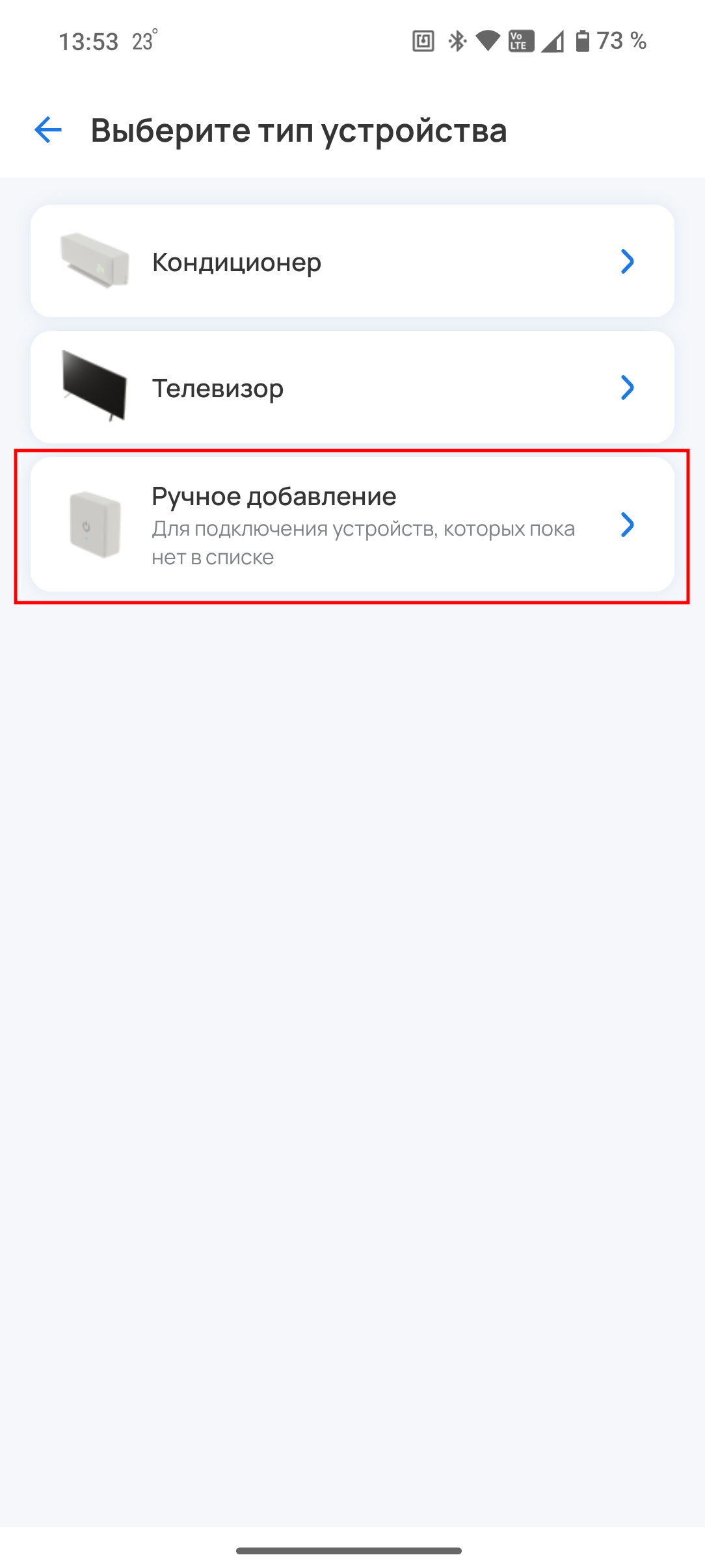
Task: Go back using the top arrow
Action: (x=48, y=130)
